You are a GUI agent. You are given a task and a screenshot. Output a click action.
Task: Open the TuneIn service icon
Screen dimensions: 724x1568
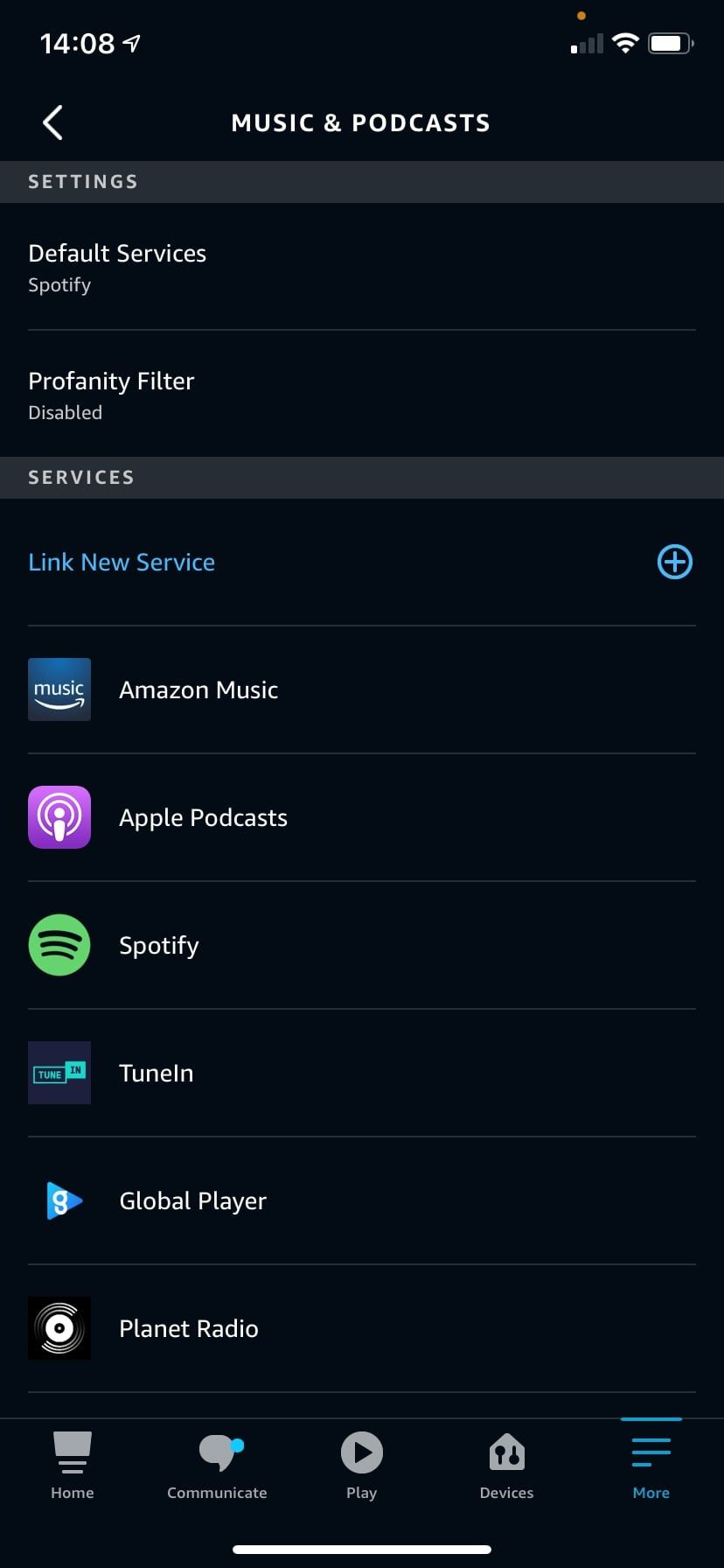click(x=59, y=1073)
